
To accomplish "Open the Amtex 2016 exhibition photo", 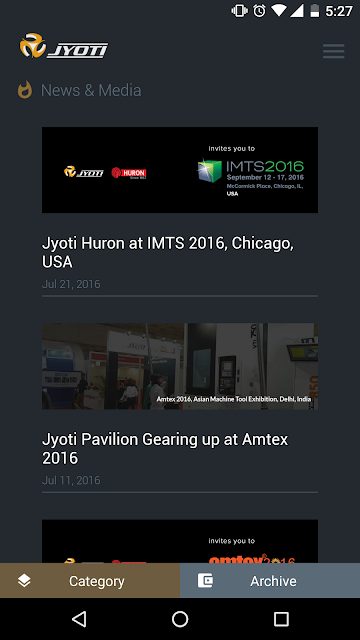I will click(180, 366).
